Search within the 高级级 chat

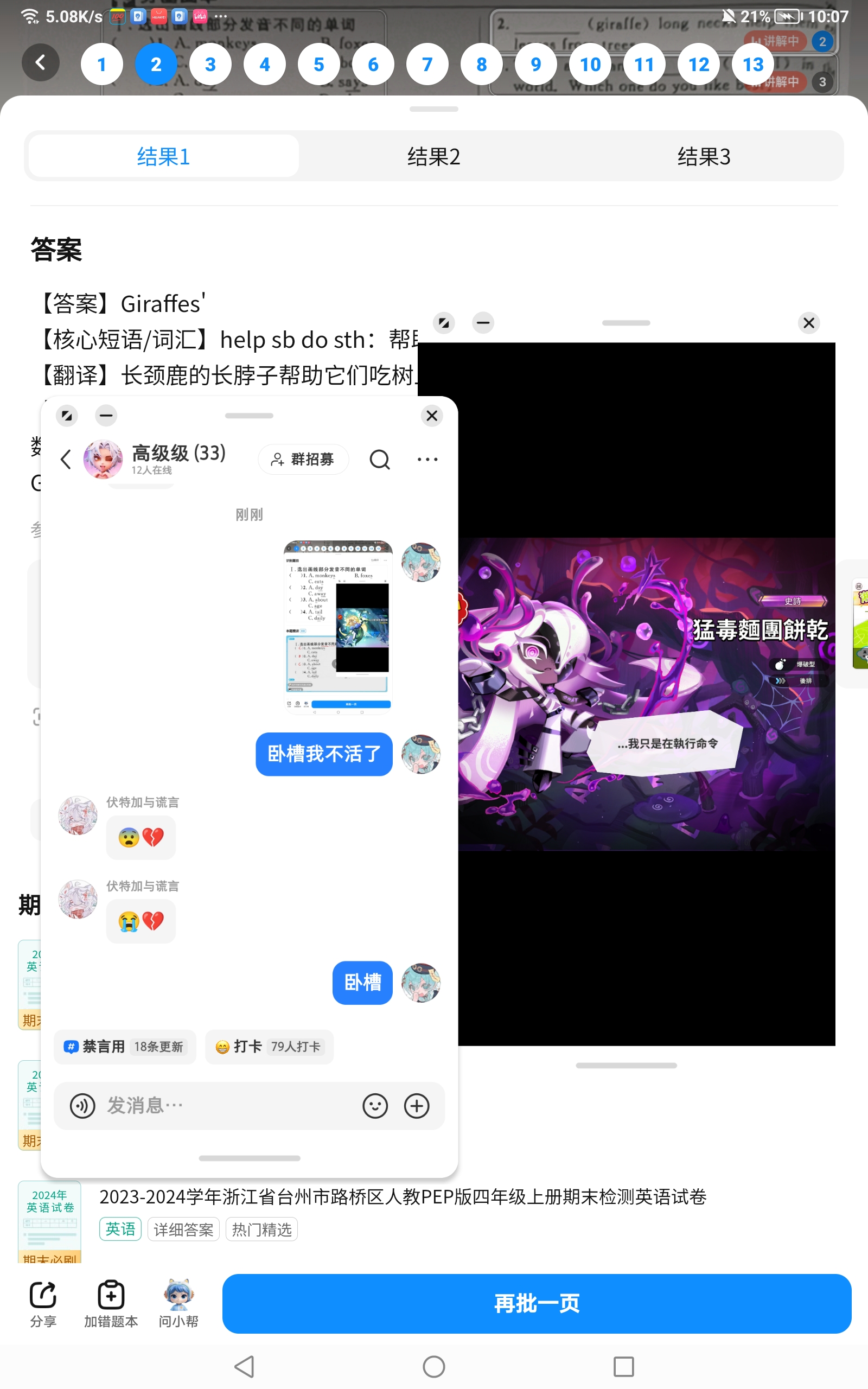[x=379, y=459]
